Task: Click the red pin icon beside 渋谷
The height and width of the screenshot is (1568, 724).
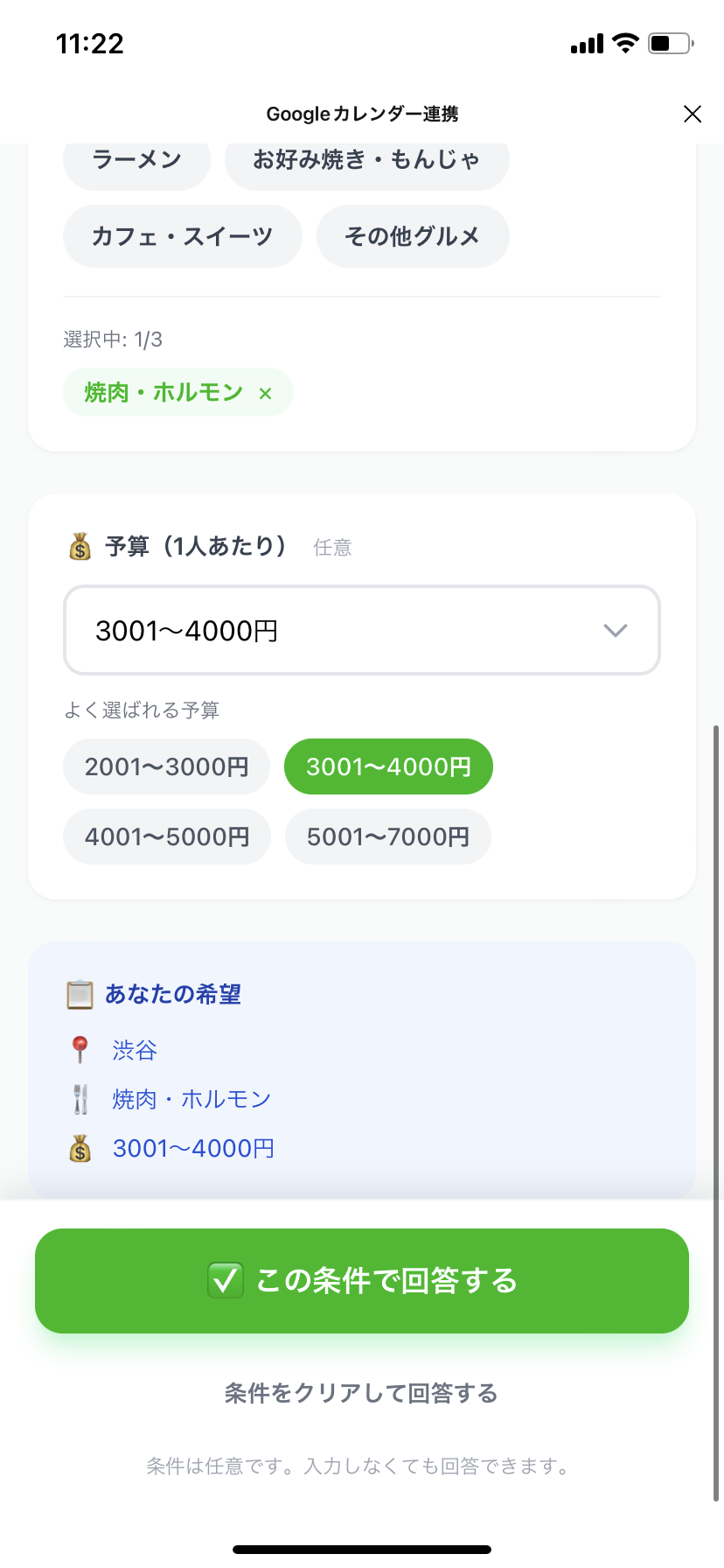Action: coord(80,1049)
